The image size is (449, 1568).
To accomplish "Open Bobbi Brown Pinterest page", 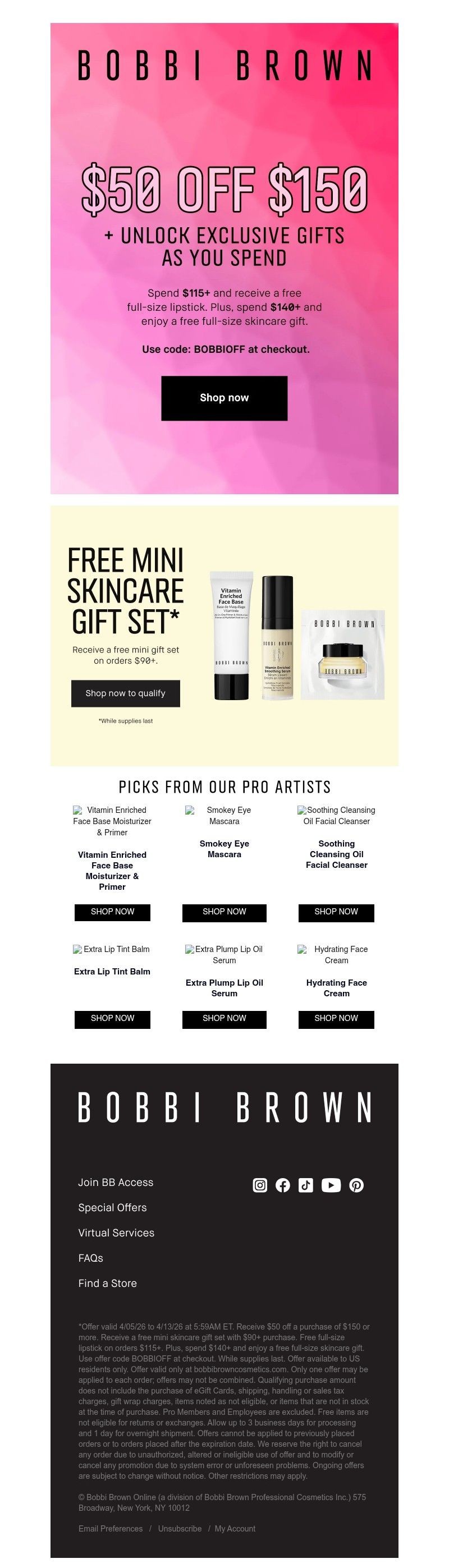I will (356, 1185).
